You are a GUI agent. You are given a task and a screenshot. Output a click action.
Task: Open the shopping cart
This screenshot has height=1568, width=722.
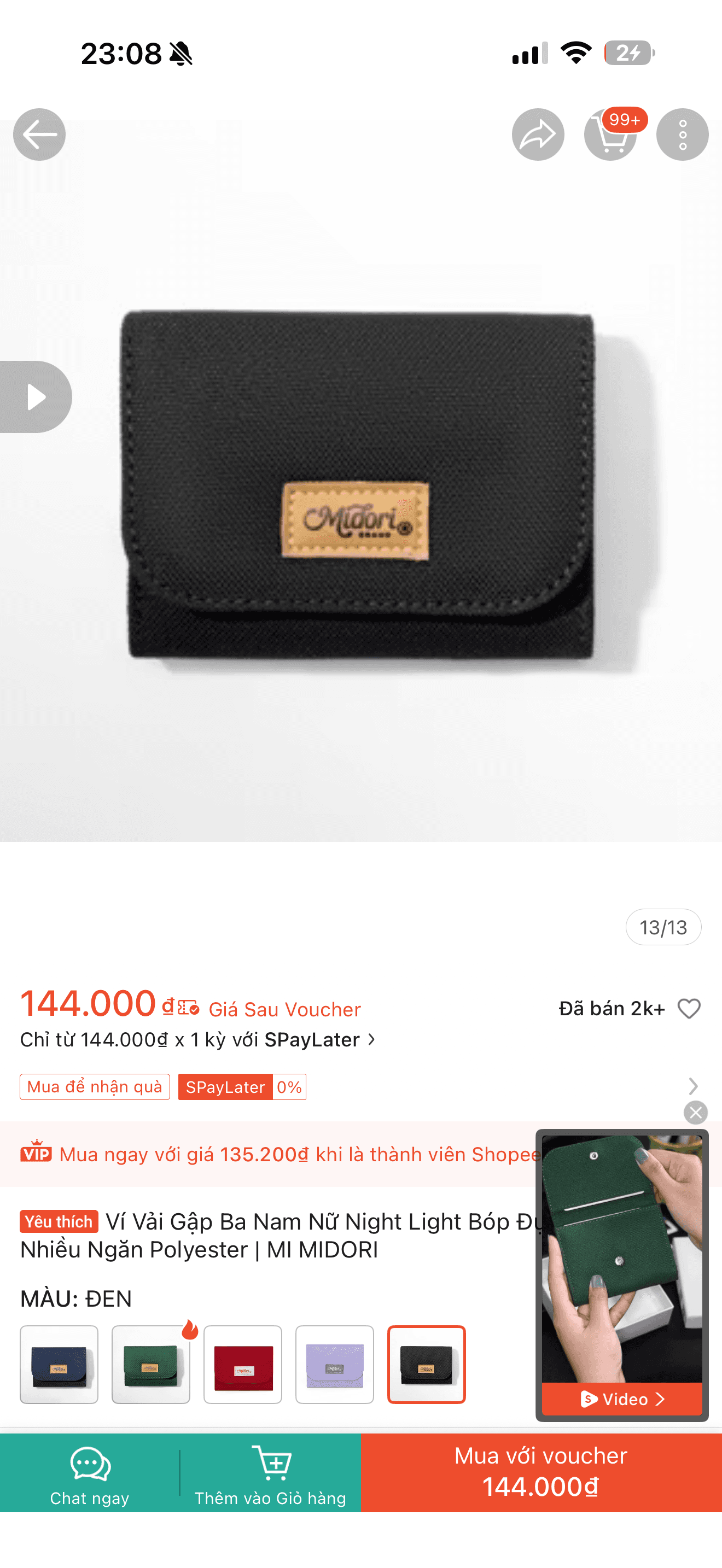[610, 134]
